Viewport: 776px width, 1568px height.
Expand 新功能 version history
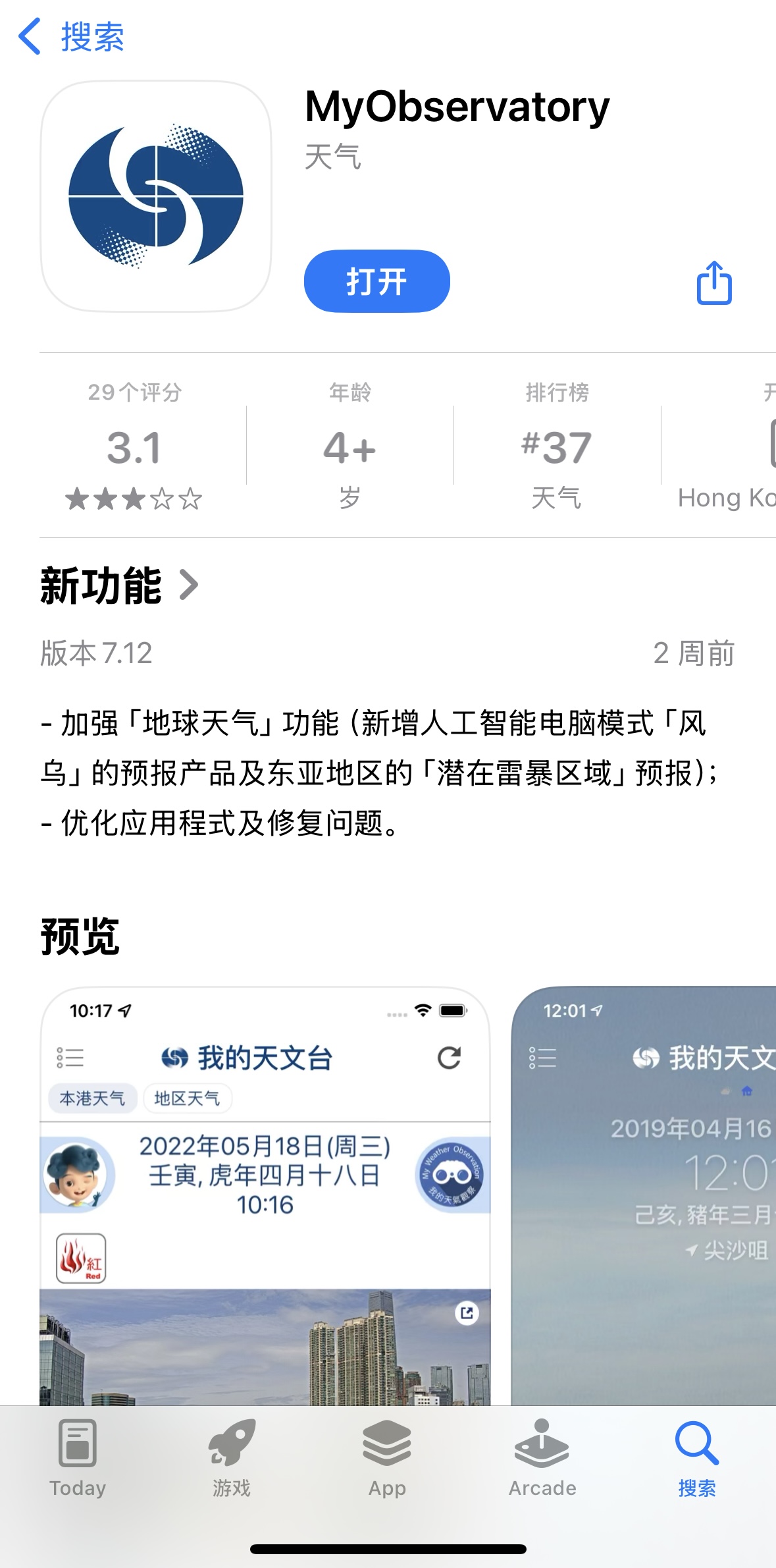120,585
